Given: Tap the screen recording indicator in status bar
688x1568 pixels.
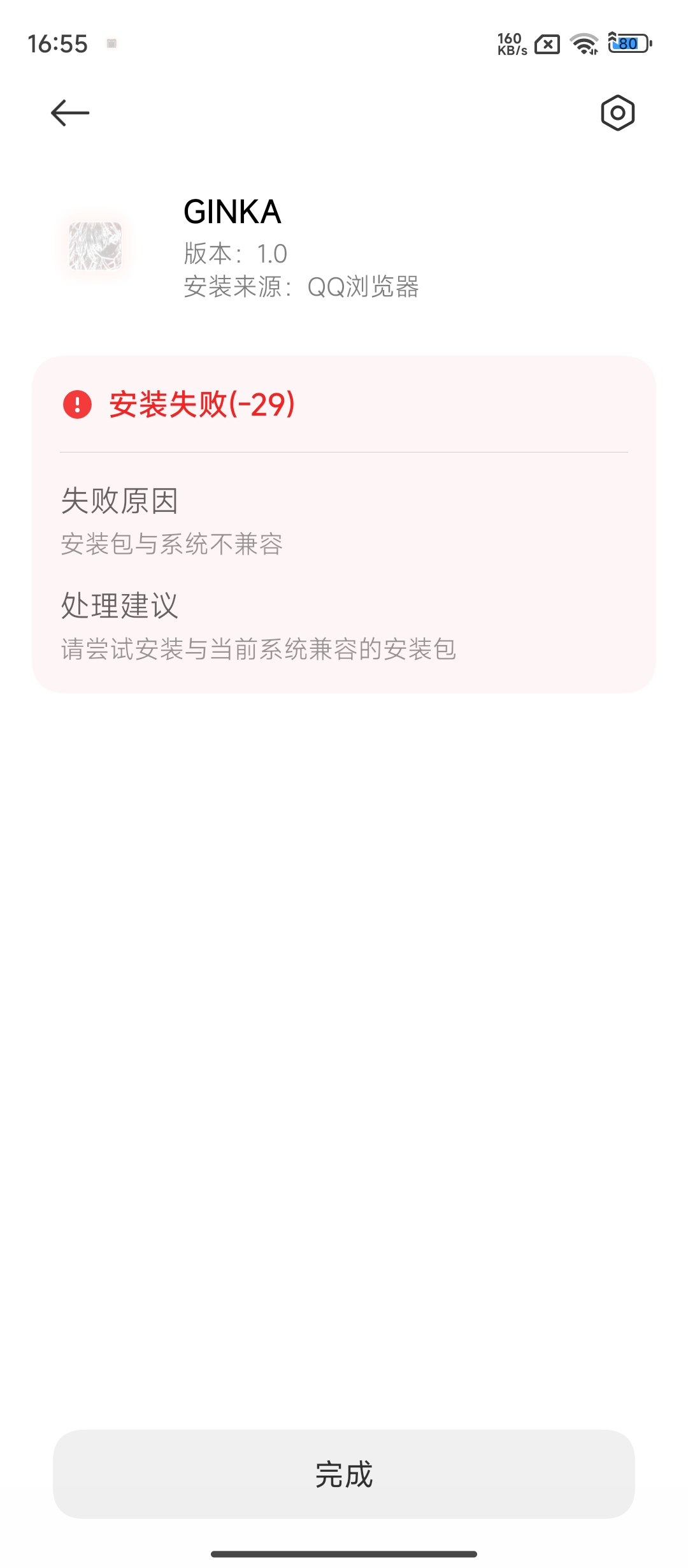Looking at the screenshot, I should pos(111,42).
